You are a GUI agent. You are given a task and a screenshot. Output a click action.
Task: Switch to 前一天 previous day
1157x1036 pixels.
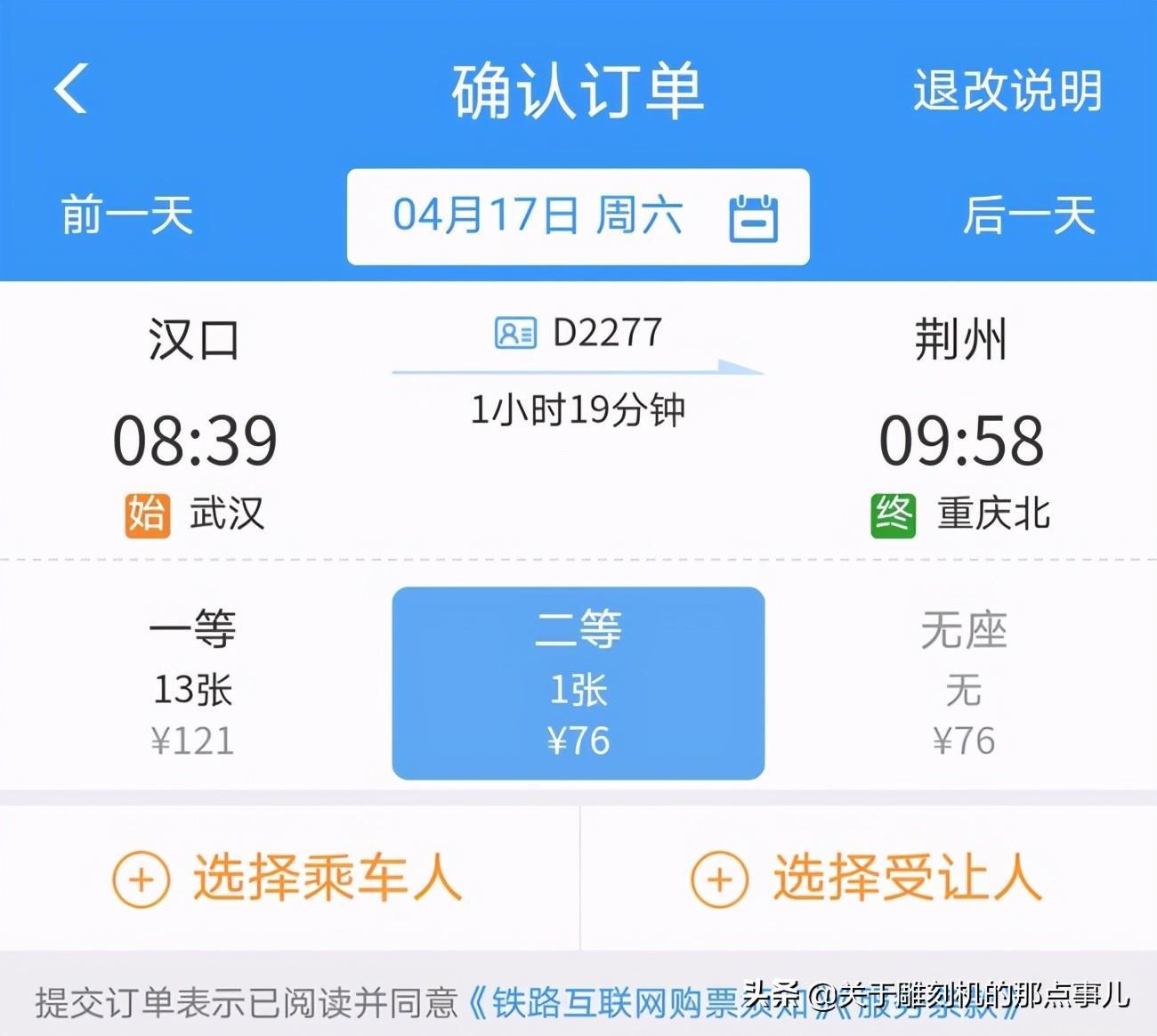tap(127, 216)
